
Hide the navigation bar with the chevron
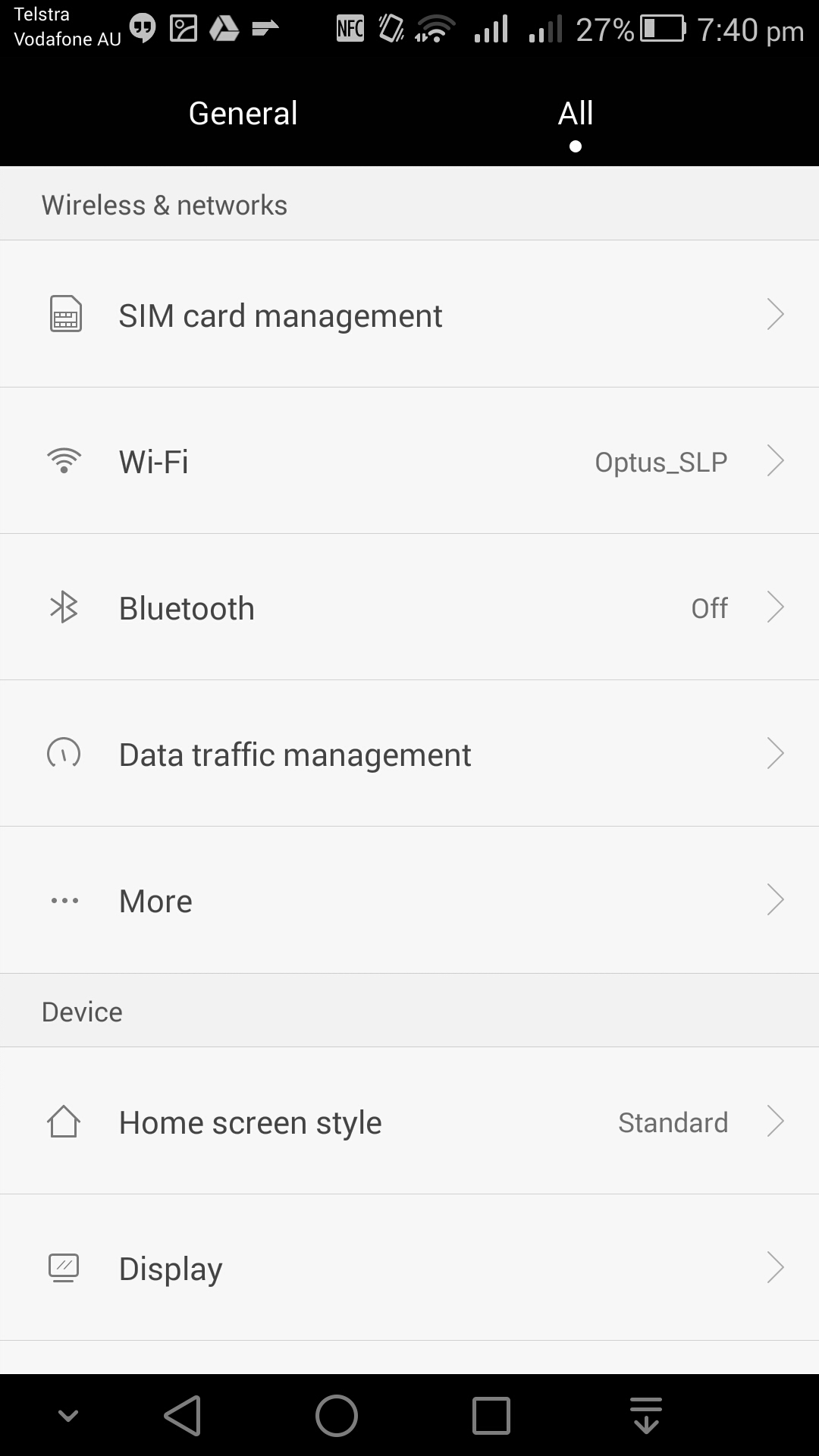click(x=68, y=1416)
